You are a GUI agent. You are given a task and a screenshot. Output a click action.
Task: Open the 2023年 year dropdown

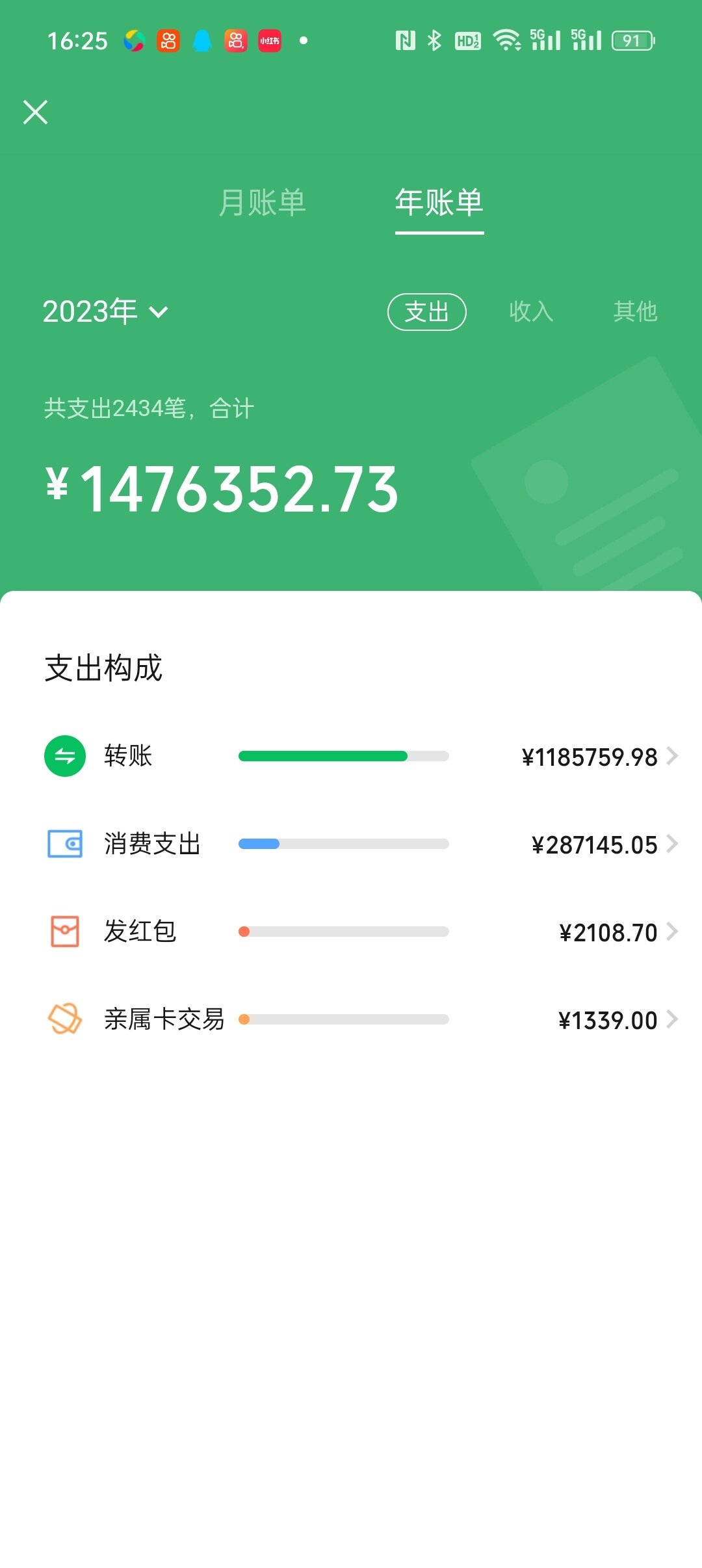point(105,311)
